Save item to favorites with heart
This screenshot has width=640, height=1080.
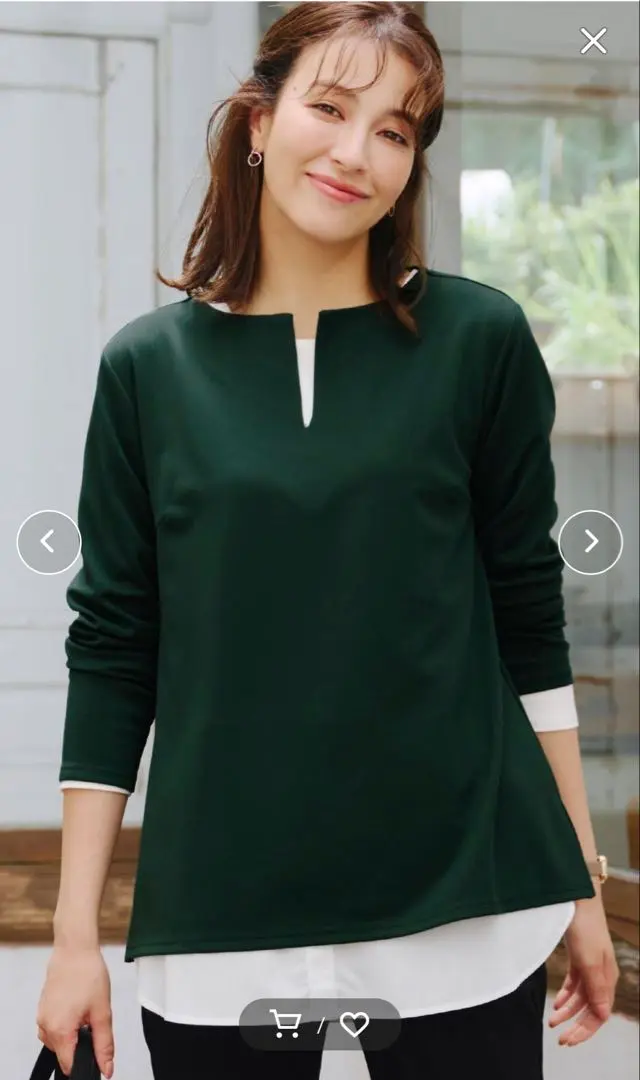[x=354, y=1024]
